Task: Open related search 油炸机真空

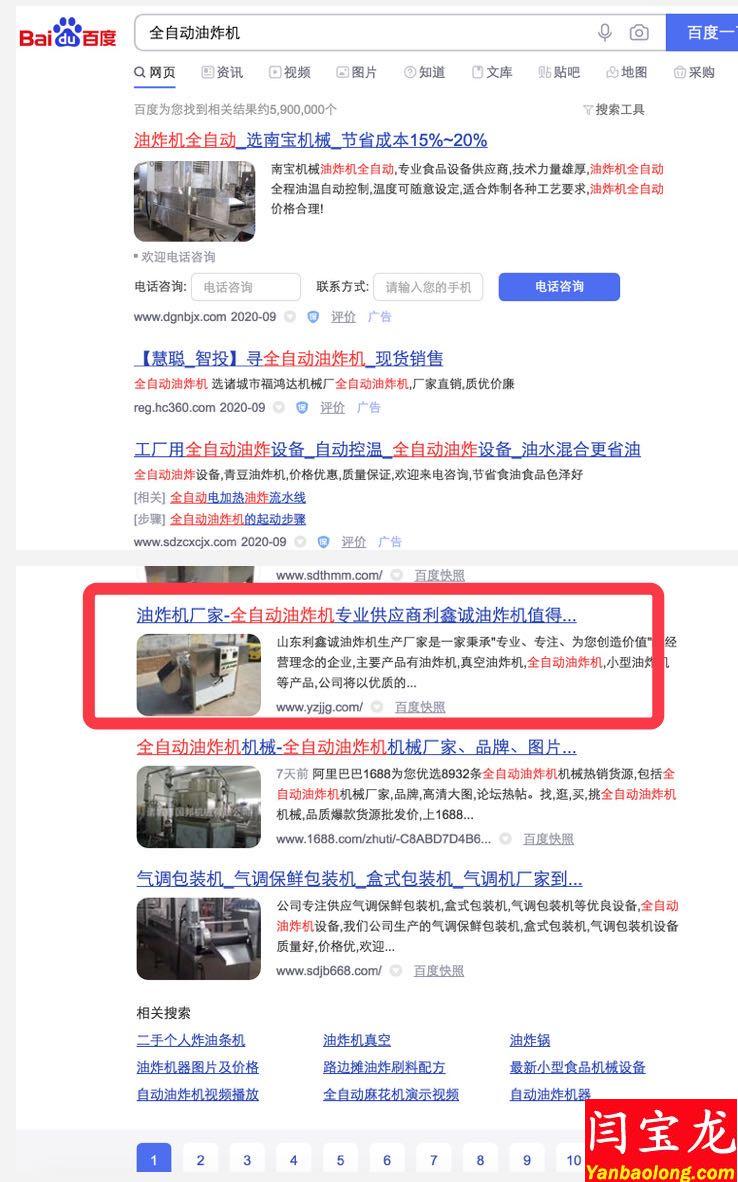Action: [x=357, y=1040]
